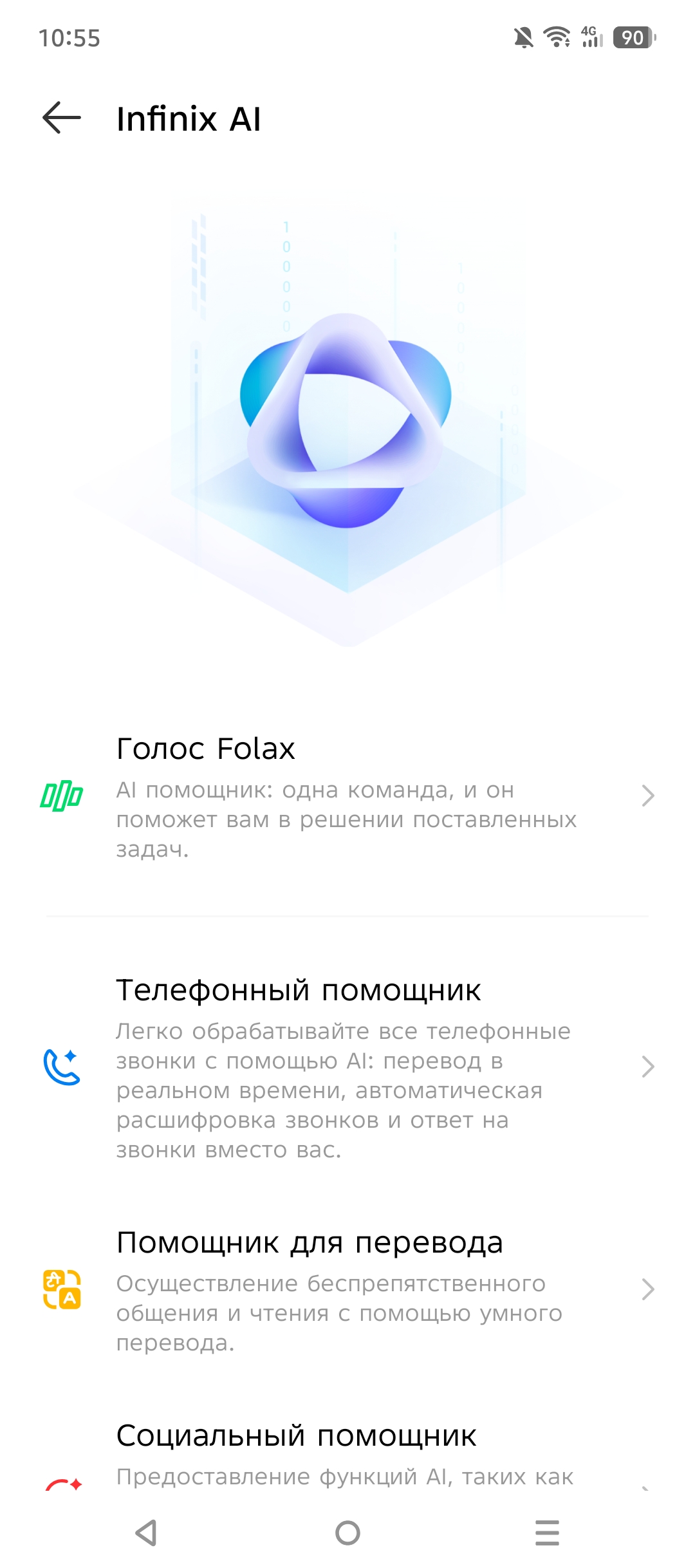695x1568 pixels.
Task: Go back from Infinix AI
Action: click(x=62, y=118)
